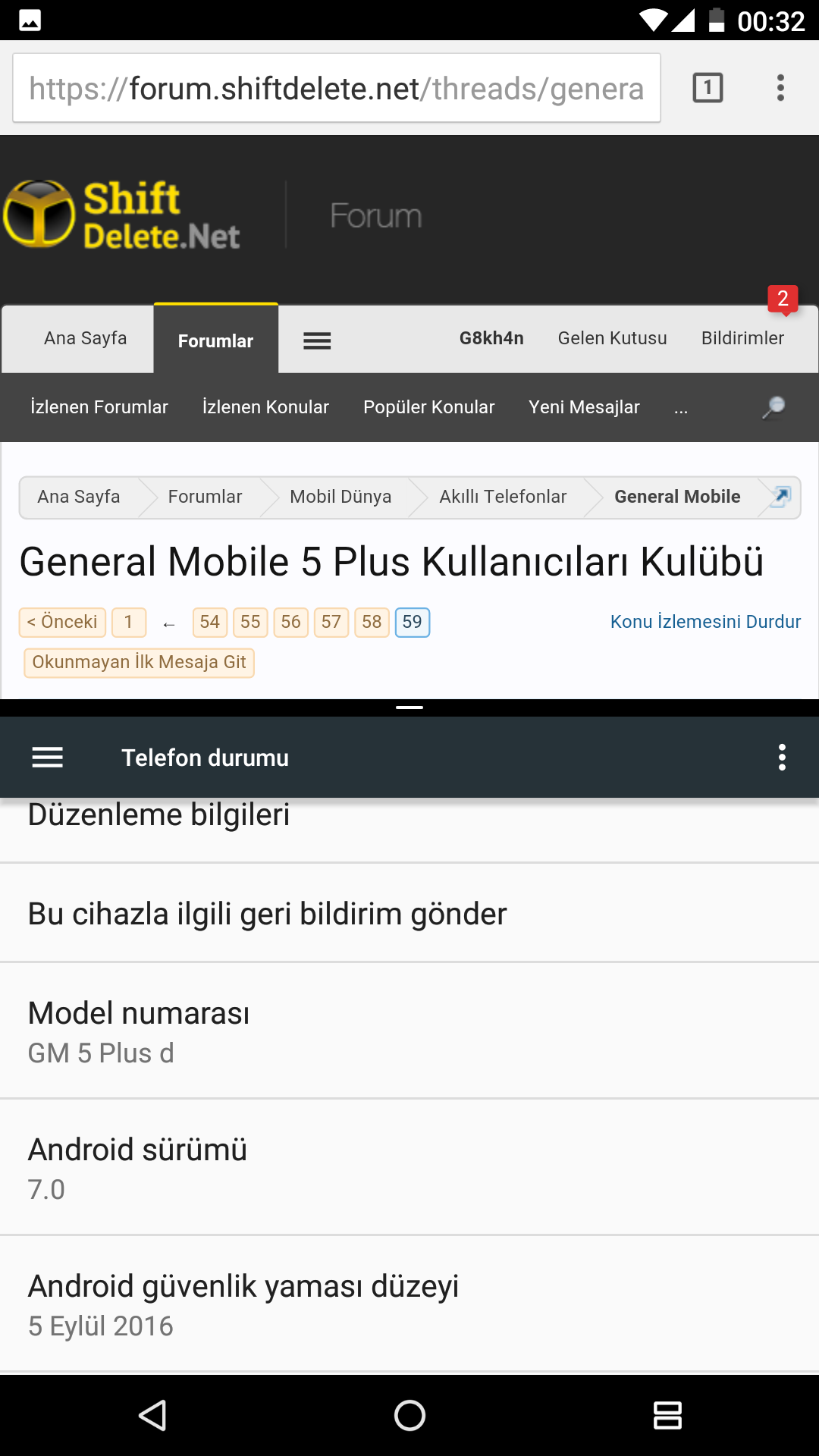Open the forum search magnifier icon
This screenshot has width=819, height=1456.
click(773, 407)
